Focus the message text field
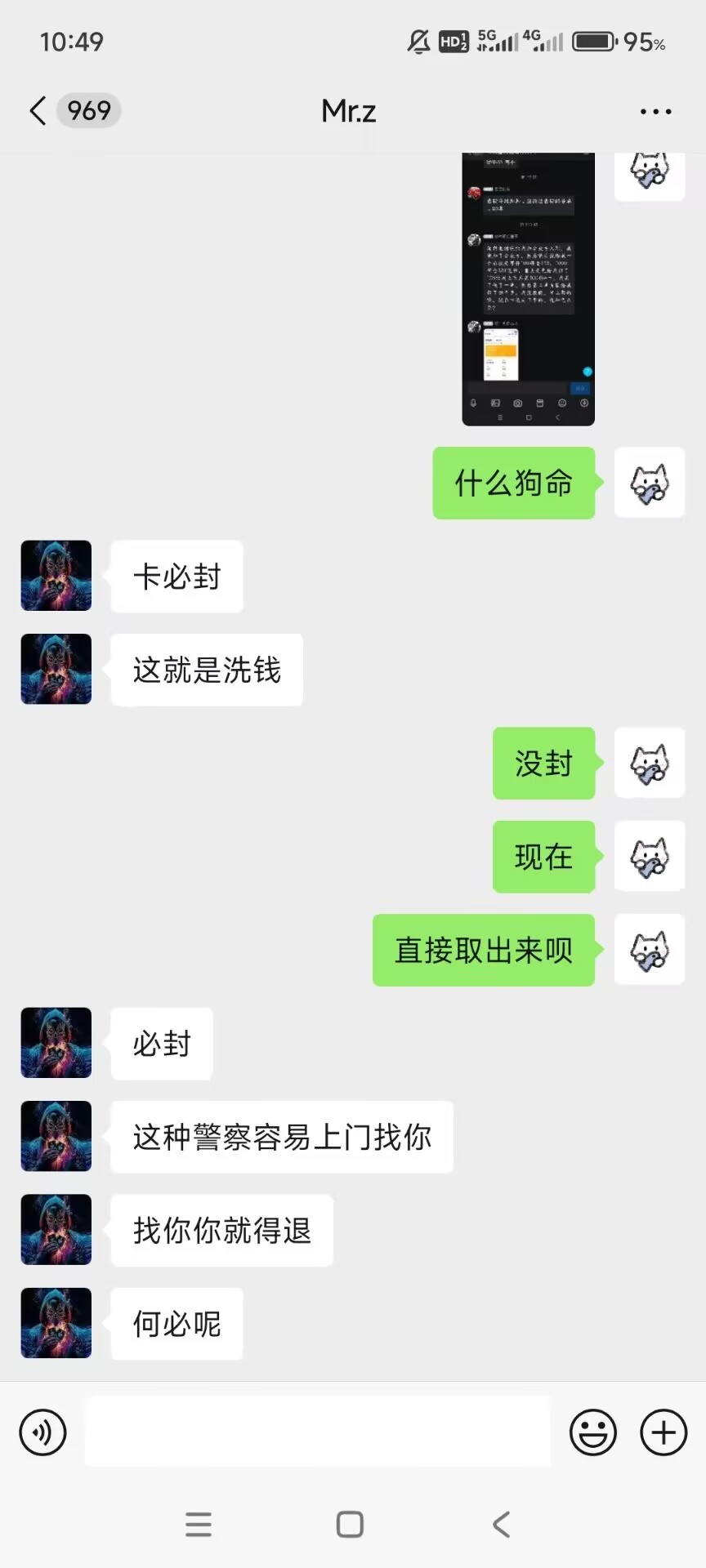Screen dimensions: 706x1568 tap(317, 1432)
